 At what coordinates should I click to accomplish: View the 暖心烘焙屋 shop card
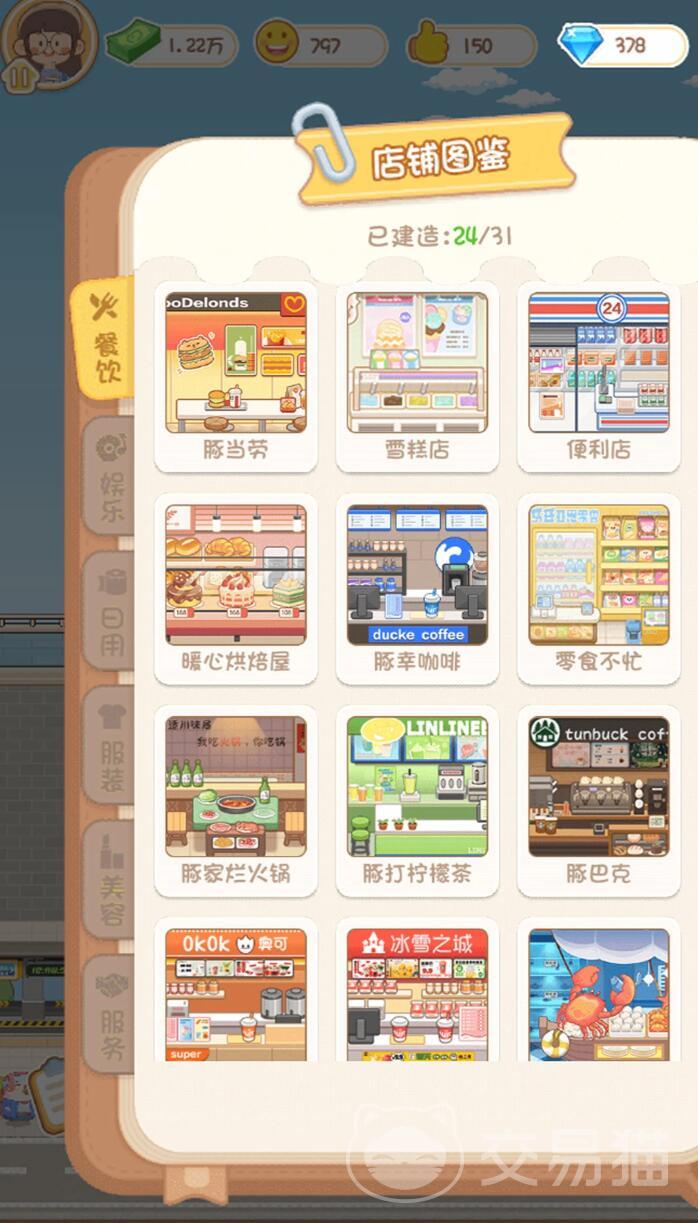[x=236, y=589]
